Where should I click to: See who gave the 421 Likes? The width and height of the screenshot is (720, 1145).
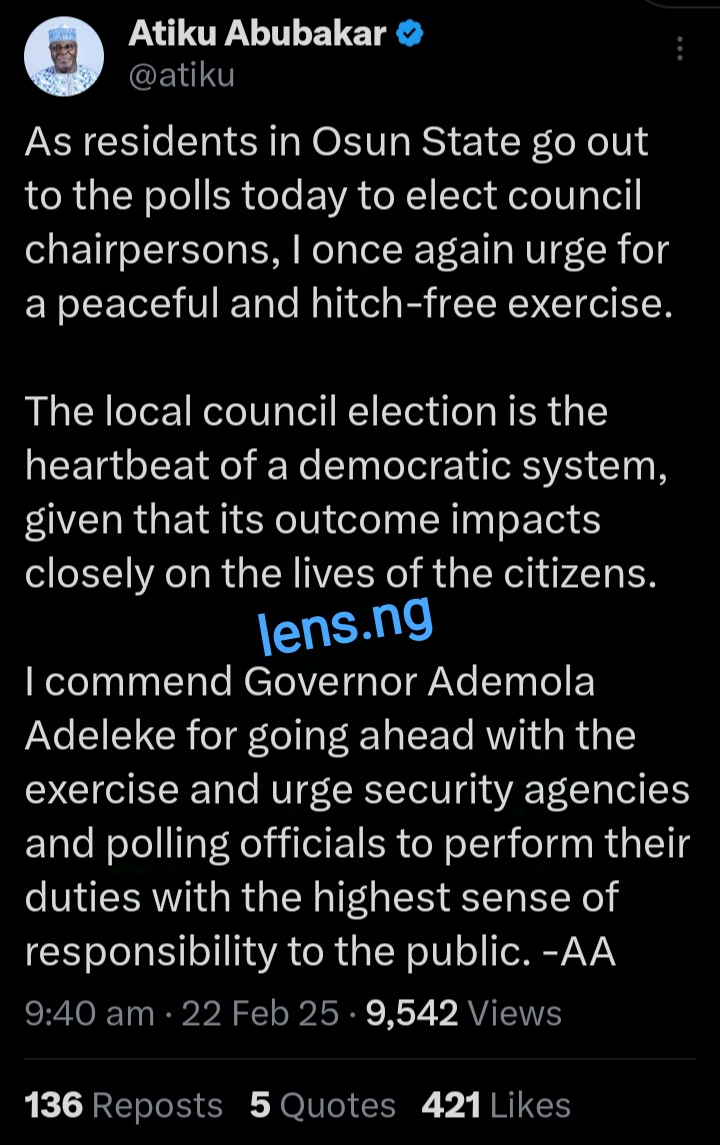496,1105
